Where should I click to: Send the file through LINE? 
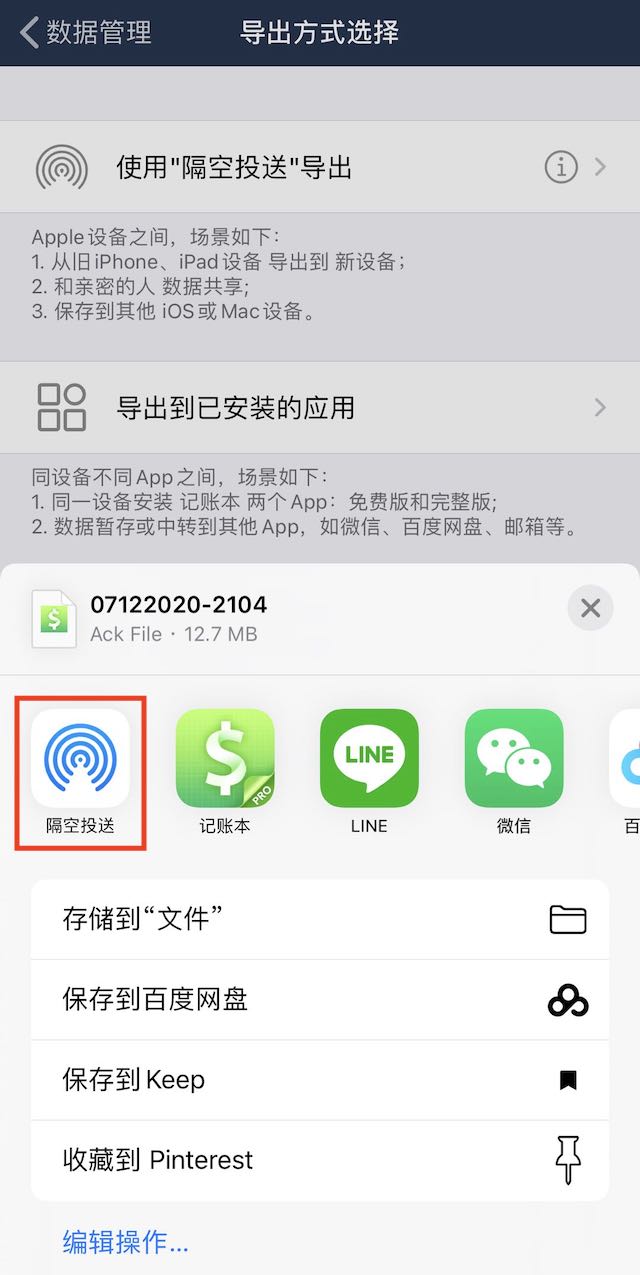pyautogui.click(x=369, y=772)
